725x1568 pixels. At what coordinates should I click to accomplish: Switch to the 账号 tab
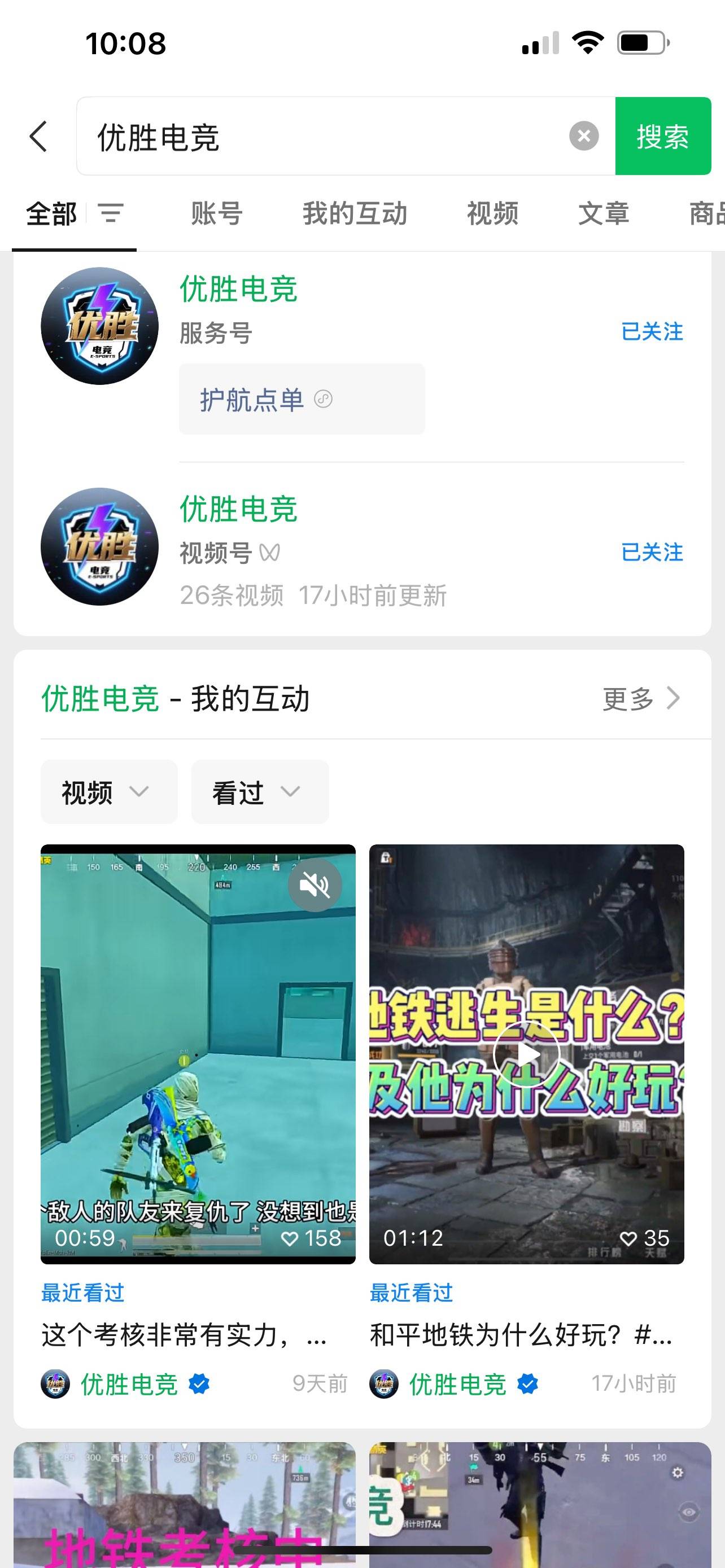tap(217, 213)
